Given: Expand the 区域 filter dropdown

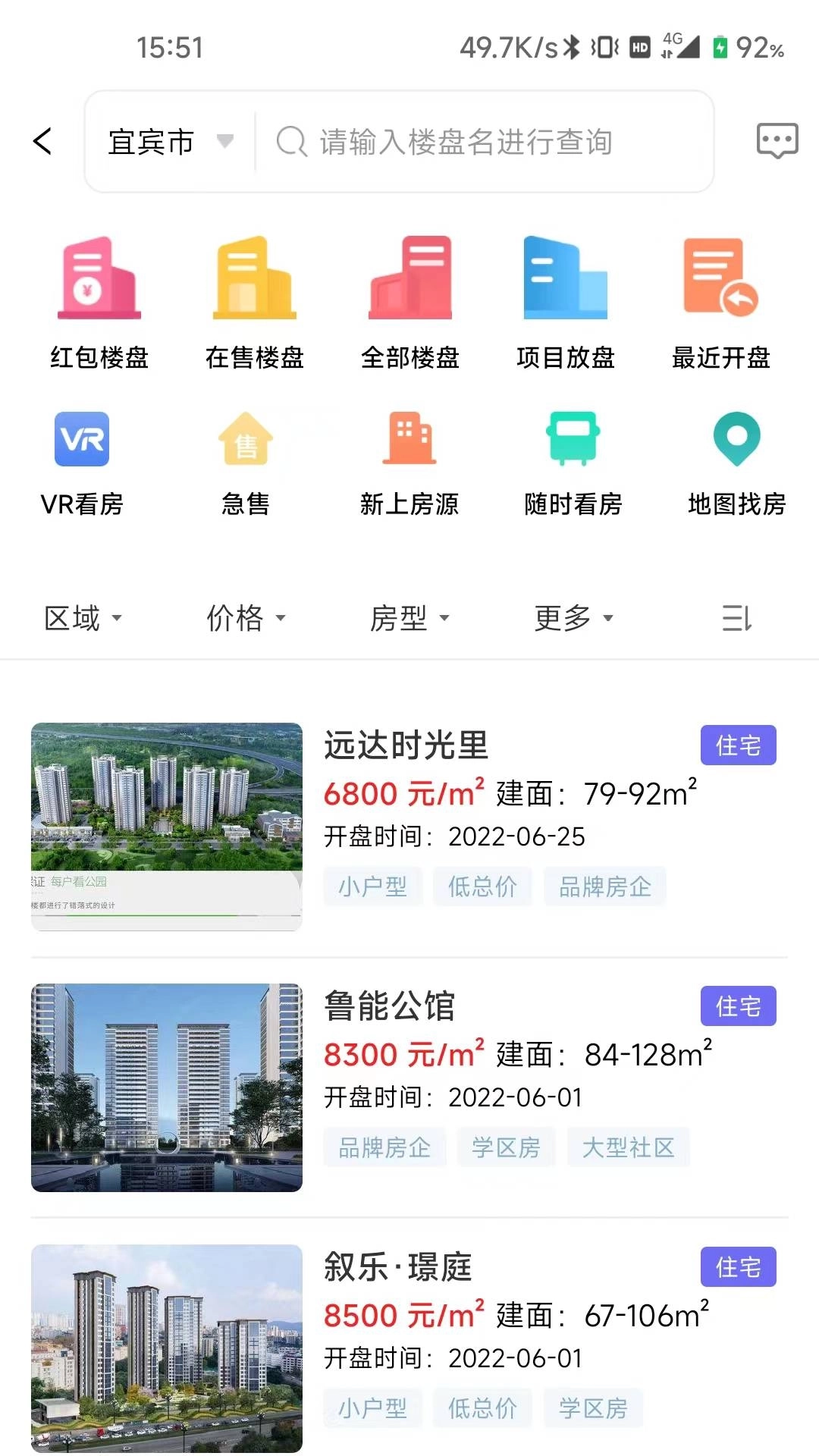Looking at the screenshot, I should coord(85,618).
